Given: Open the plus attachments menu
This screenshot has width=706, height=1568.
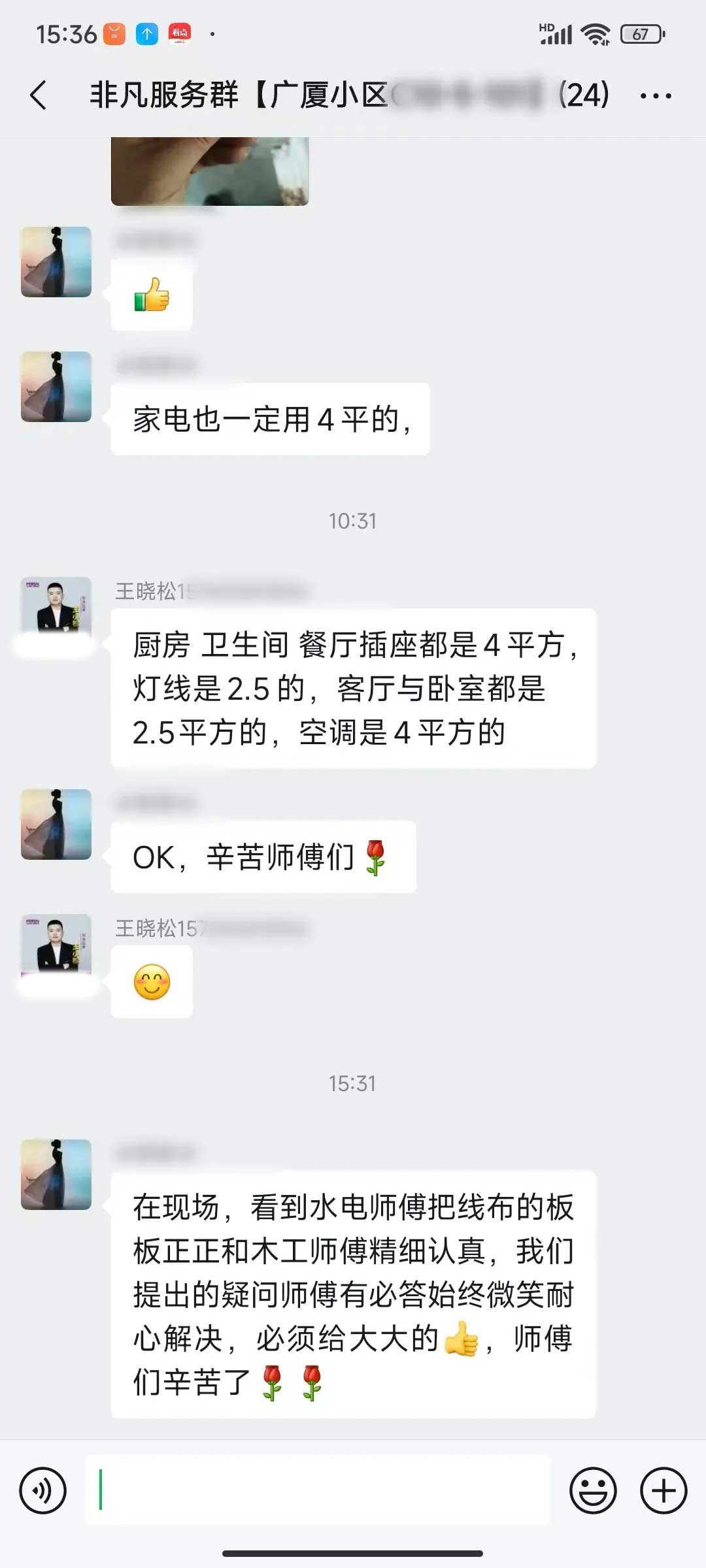Looking at the screenshot, I should point(664,1490).
